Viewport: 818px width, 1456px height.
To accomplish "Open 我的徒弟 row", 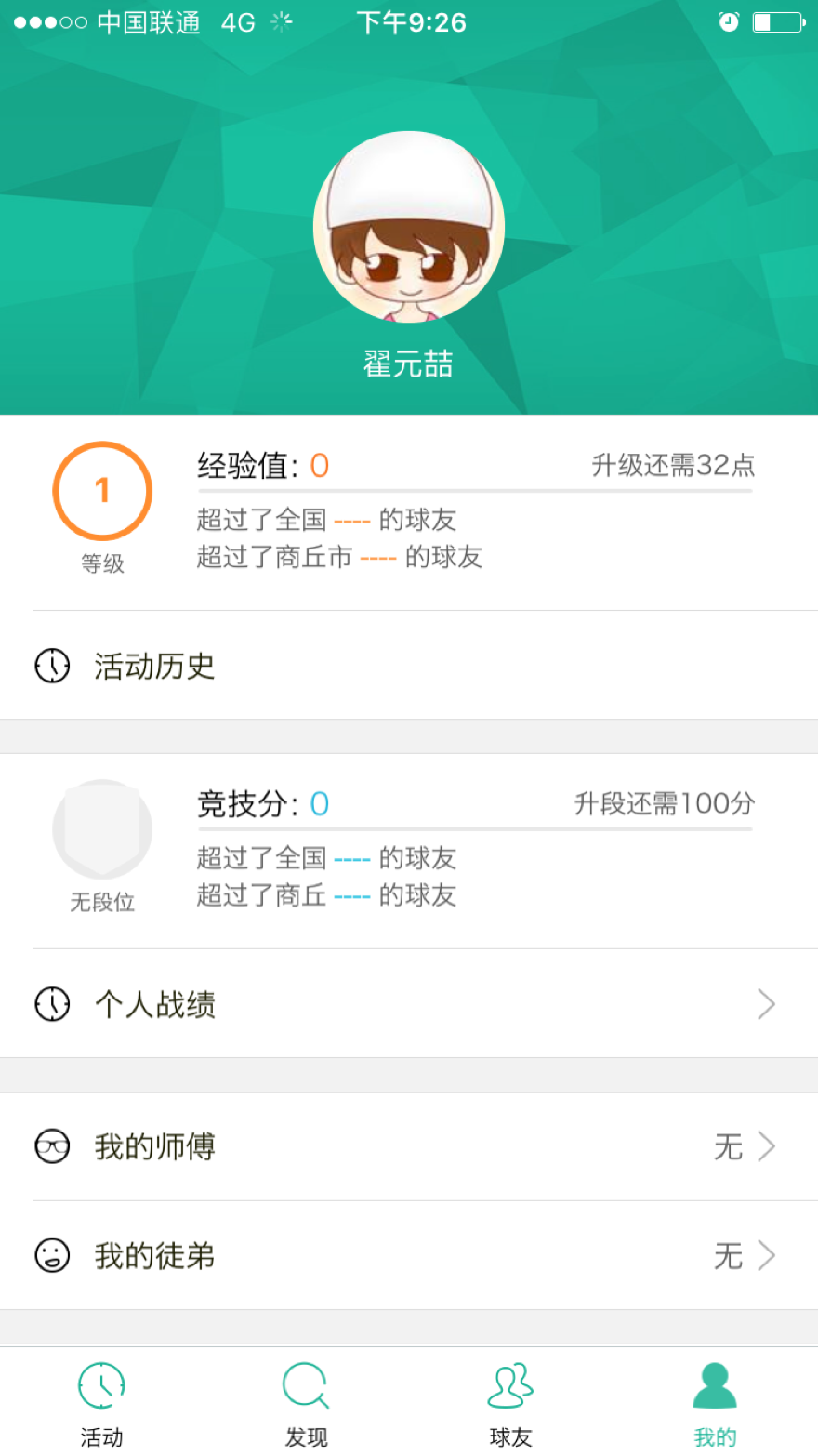I will [409, 1255].
